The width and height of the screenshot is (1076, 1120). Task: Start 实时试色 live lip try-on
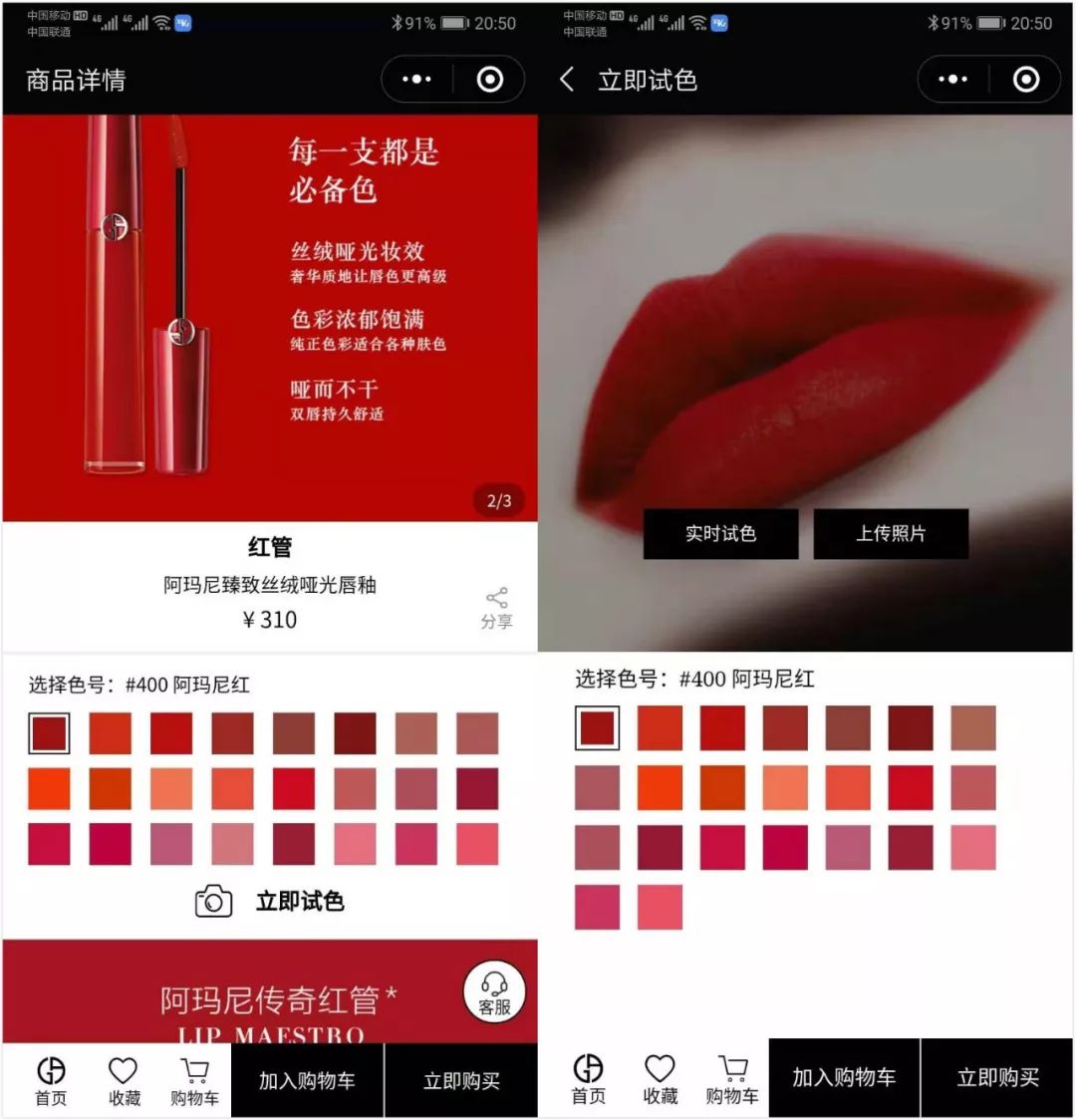tap(720, 533)
